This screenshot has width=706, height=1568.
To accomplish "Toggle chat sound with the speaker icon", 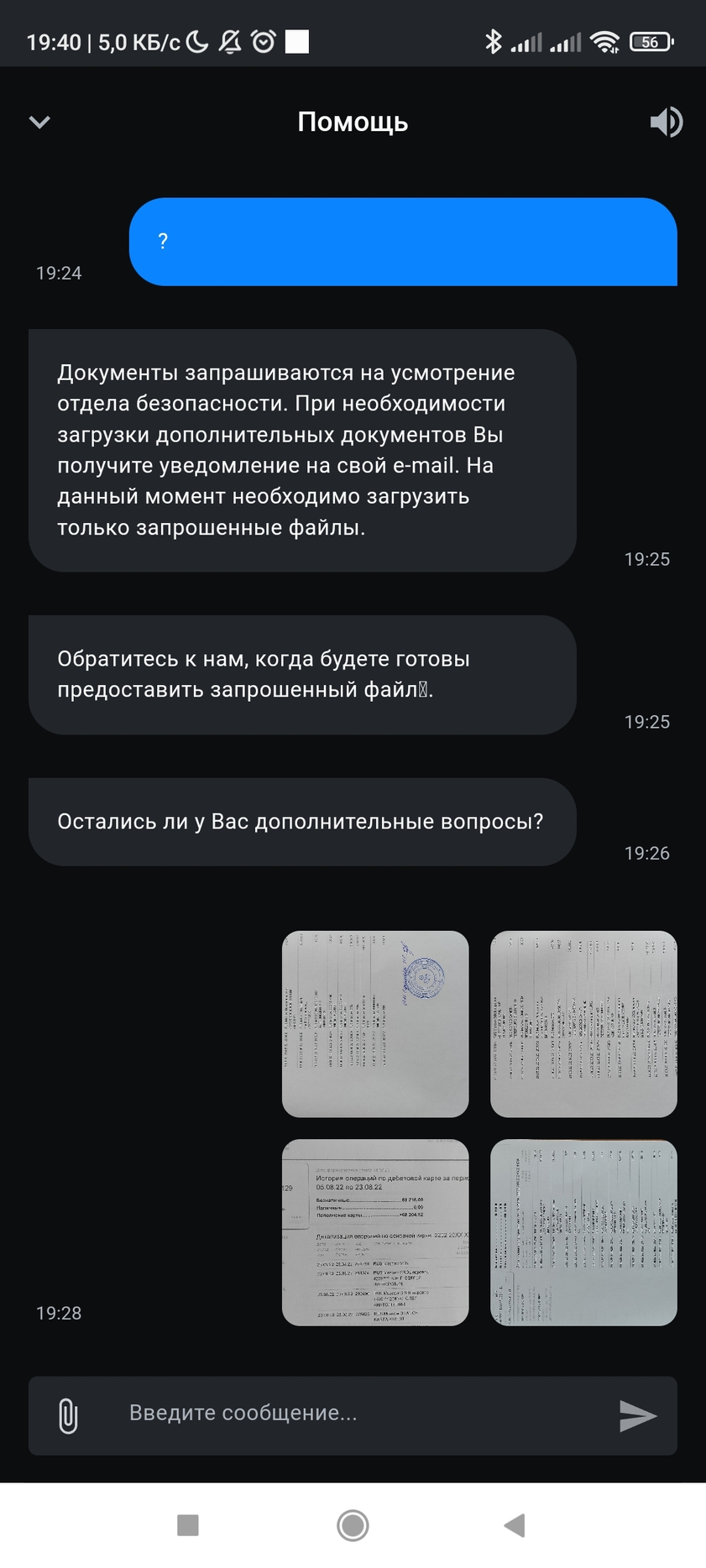I will pyautogui.click(x=666, y=123).
